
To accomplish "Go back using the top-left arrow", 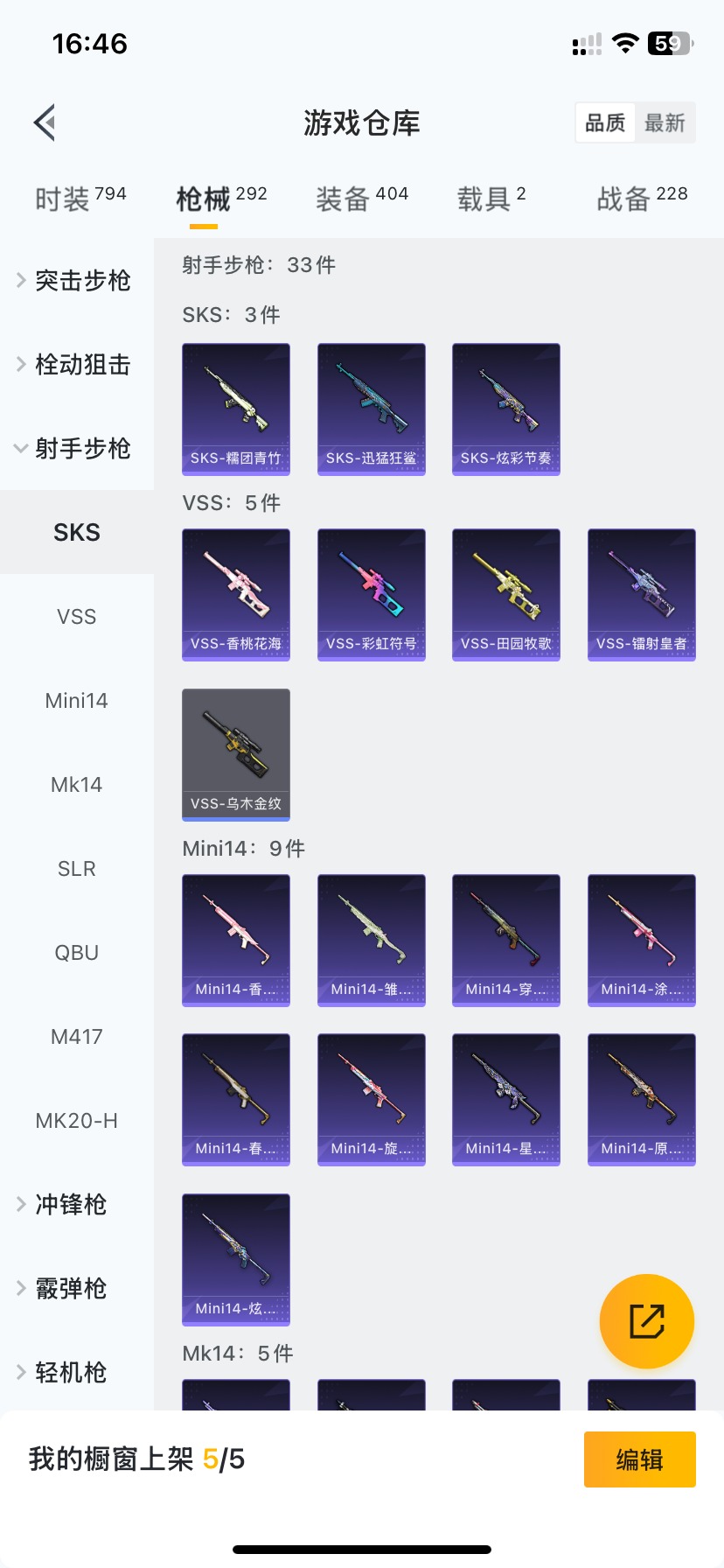I will (x=45, y=122).
